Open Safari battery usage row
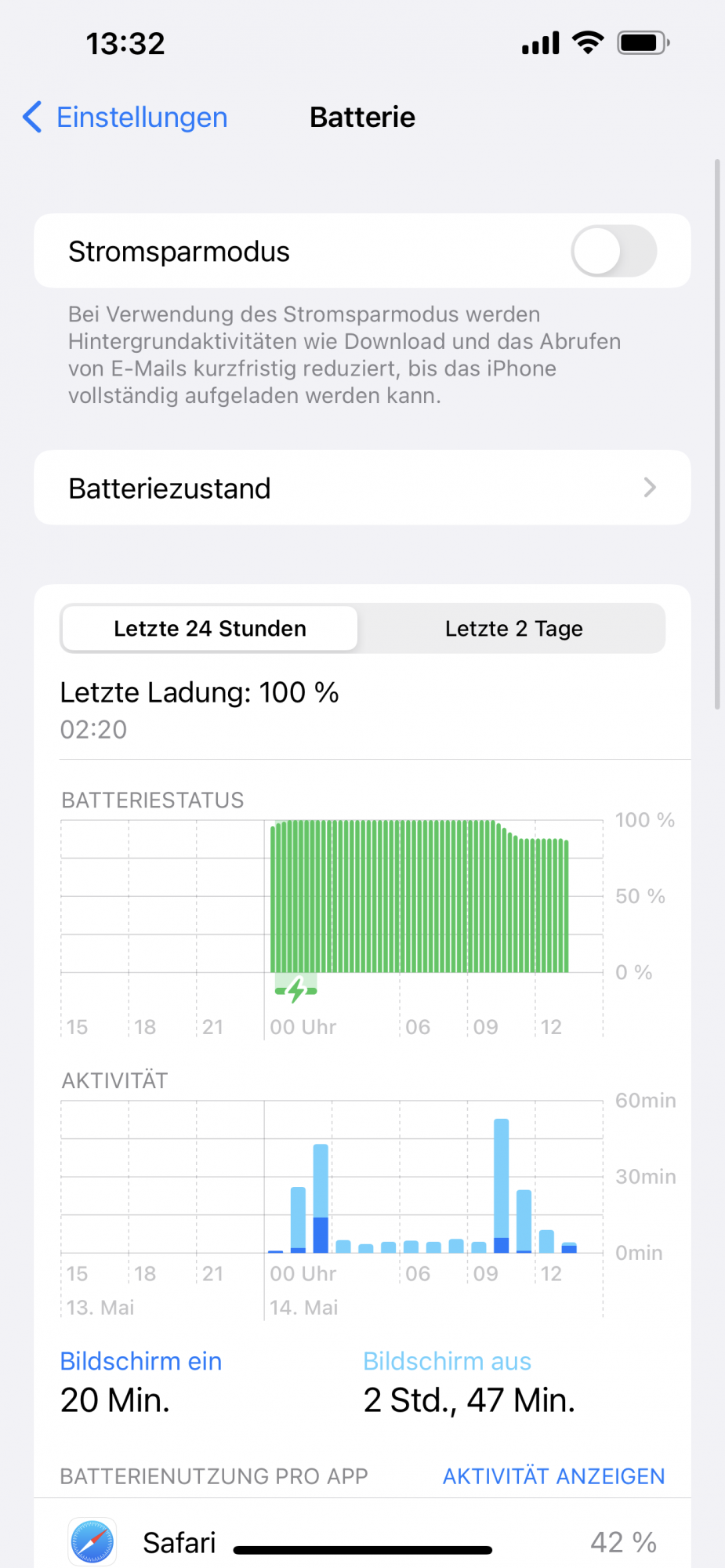The image size is (725, 1568). coord(362,1541)
